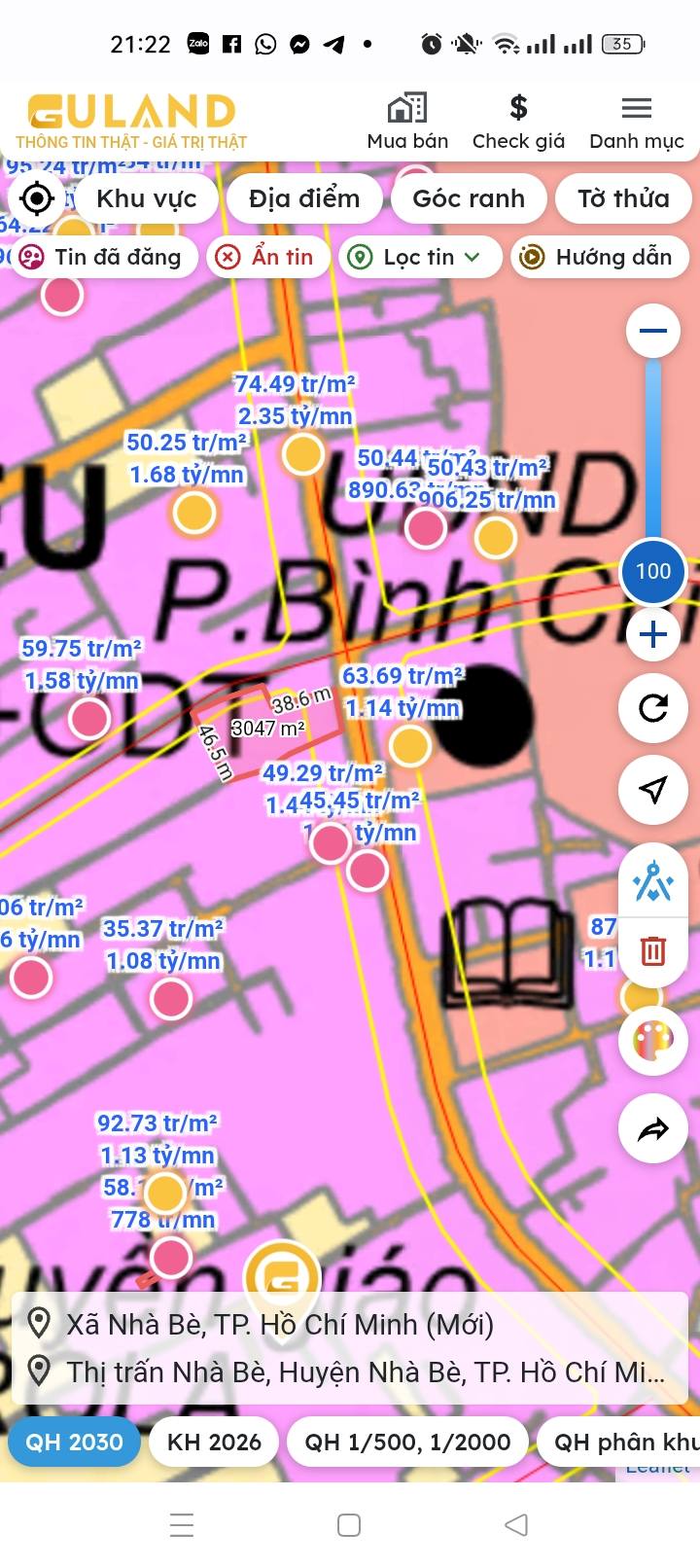Open the Mua bán section
Screen dimensions: 700x1568
coord(407,122)
